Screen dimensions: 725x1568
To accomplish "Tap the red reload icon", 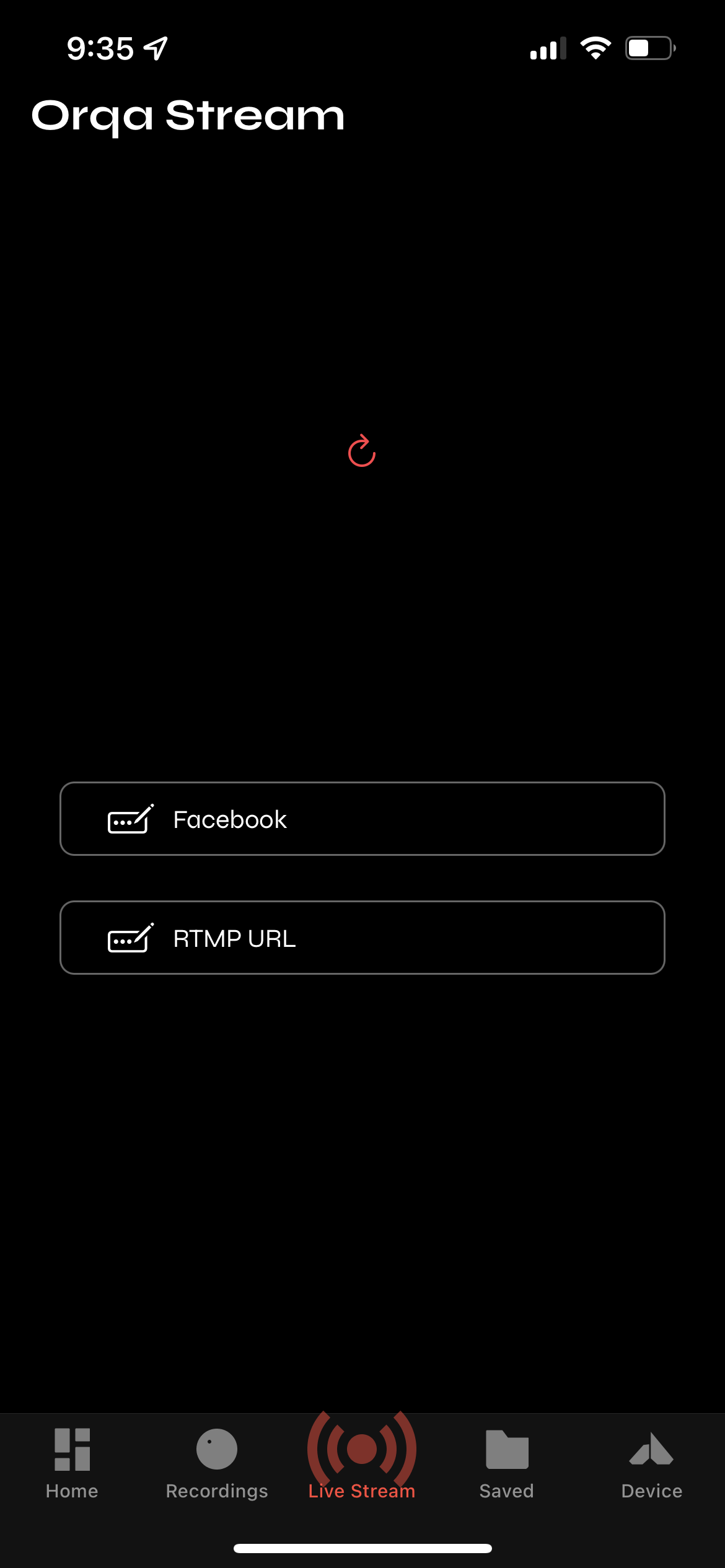I will (x=362, y=451).
